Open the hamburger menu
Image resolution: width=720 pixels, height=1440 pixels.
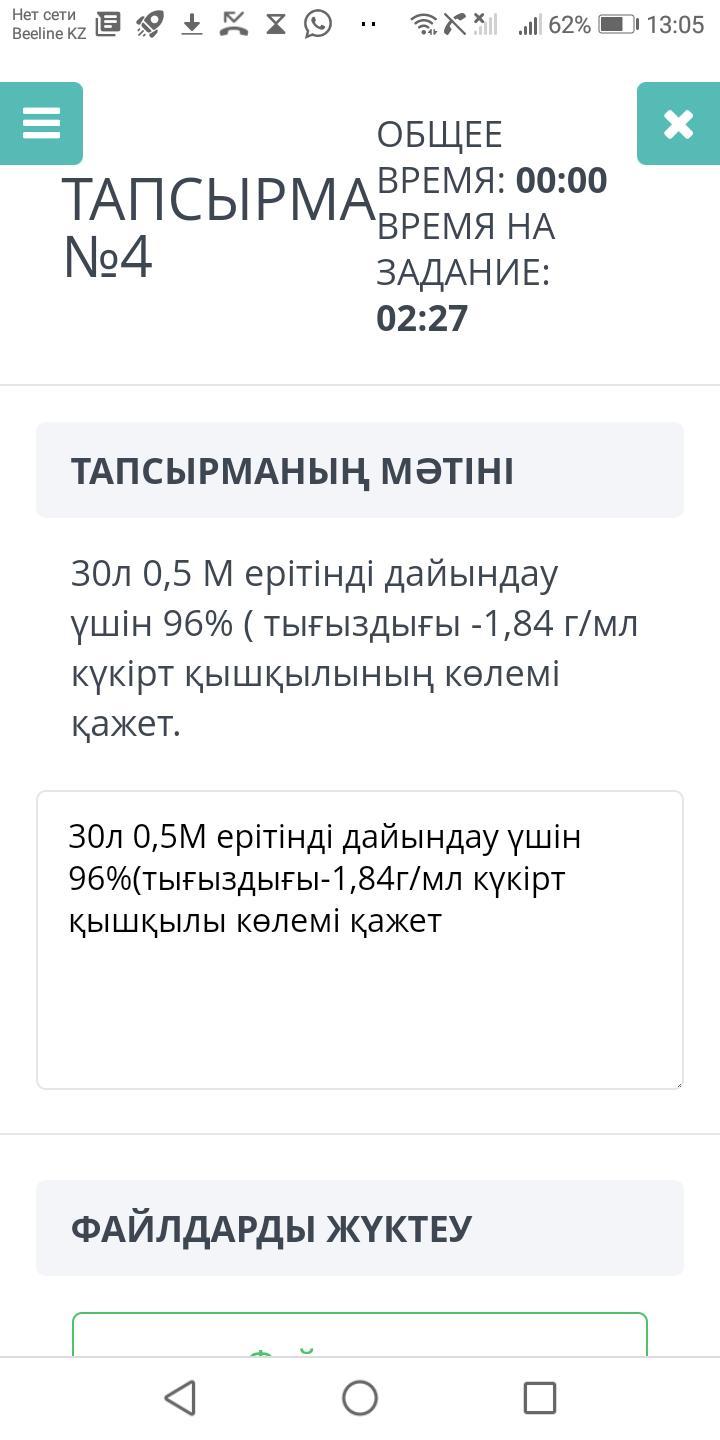tap(41, 123)
